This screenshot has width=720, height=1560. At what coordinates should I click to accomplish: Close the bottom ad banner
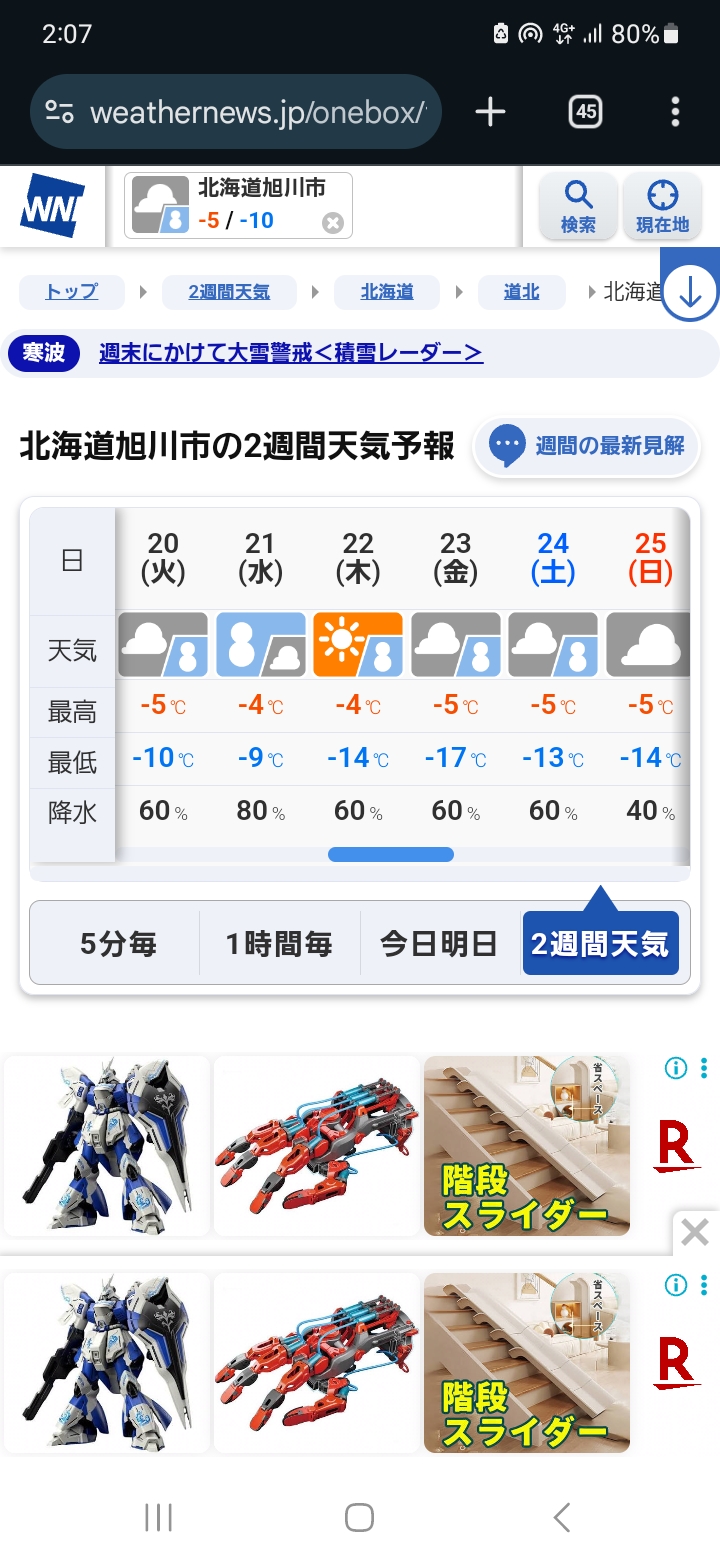coord(695,1233)
